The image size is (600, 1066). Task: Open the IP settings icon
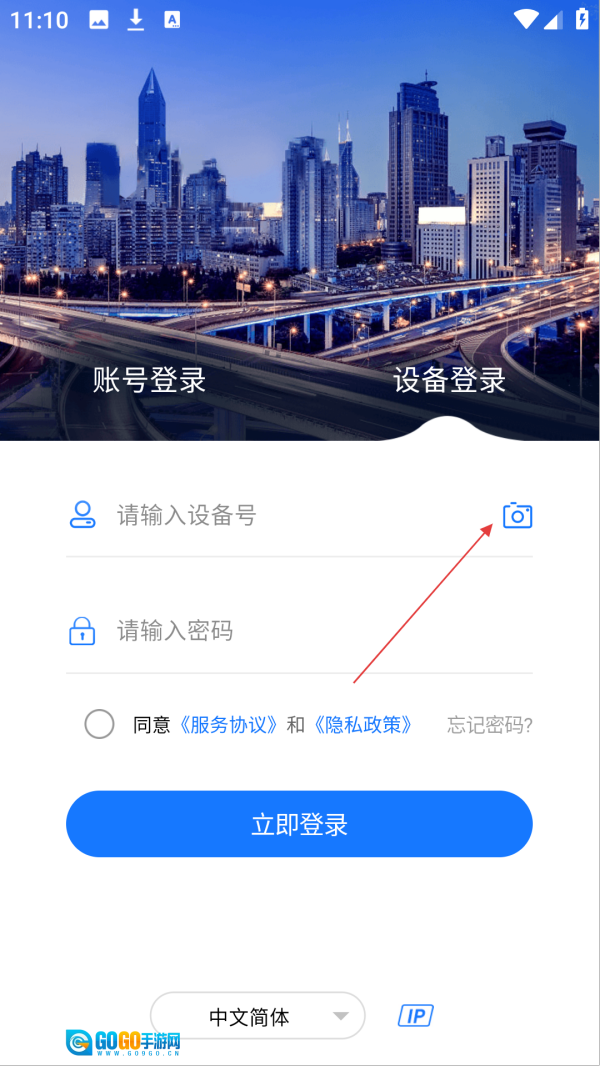click(x=416, y=1016)
